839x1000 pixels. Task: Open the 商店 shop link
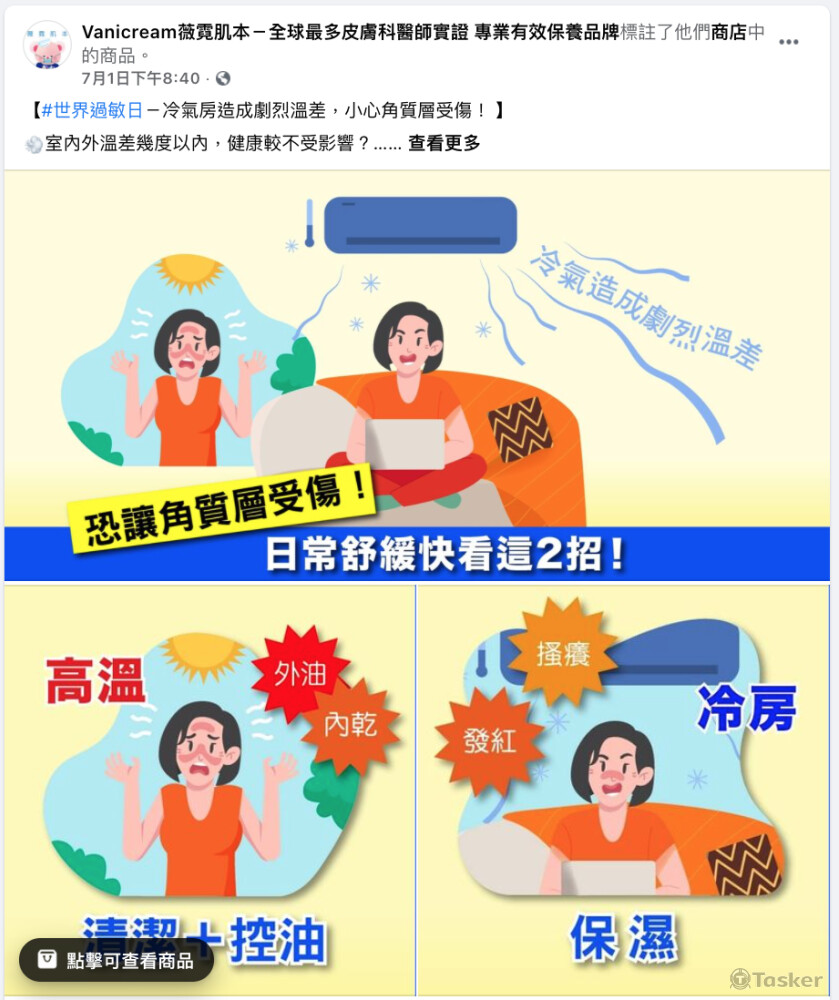(729, 32)
